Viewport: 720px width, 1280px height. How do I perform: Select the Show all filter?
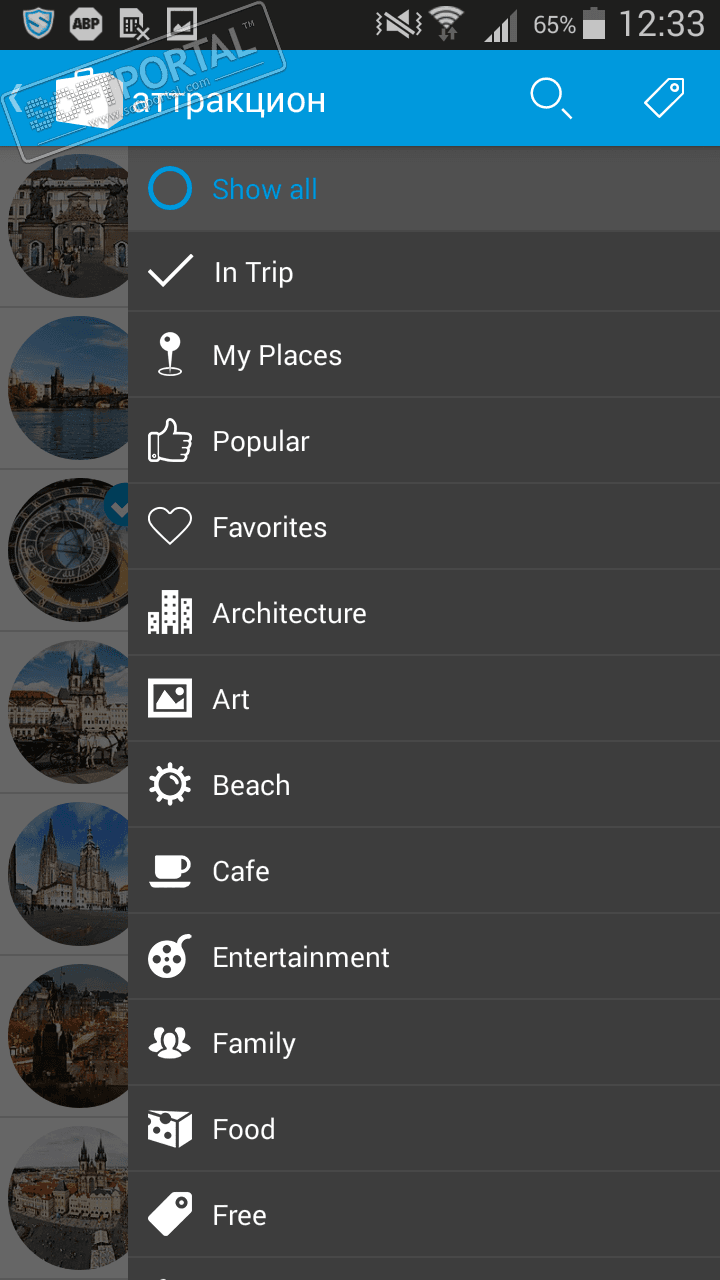point(264,189)
